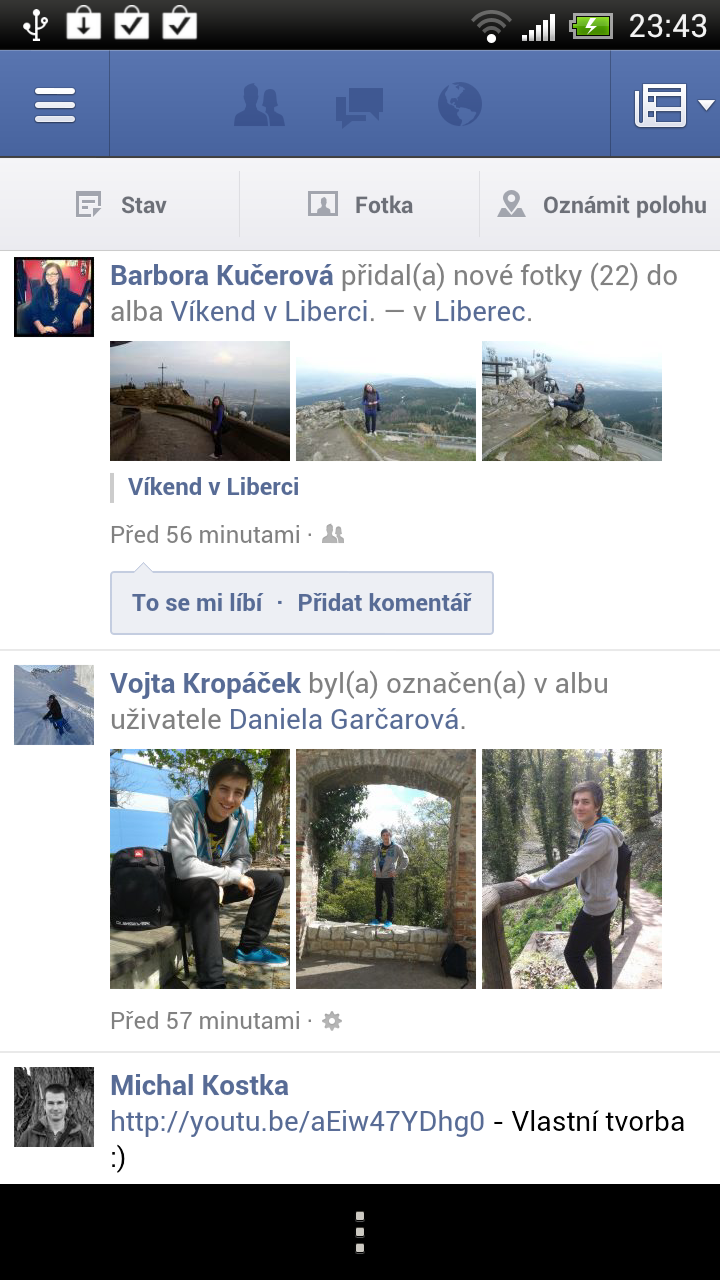
Task: Open Daniela Garčarová's profile link
Action: coord(345,719)
